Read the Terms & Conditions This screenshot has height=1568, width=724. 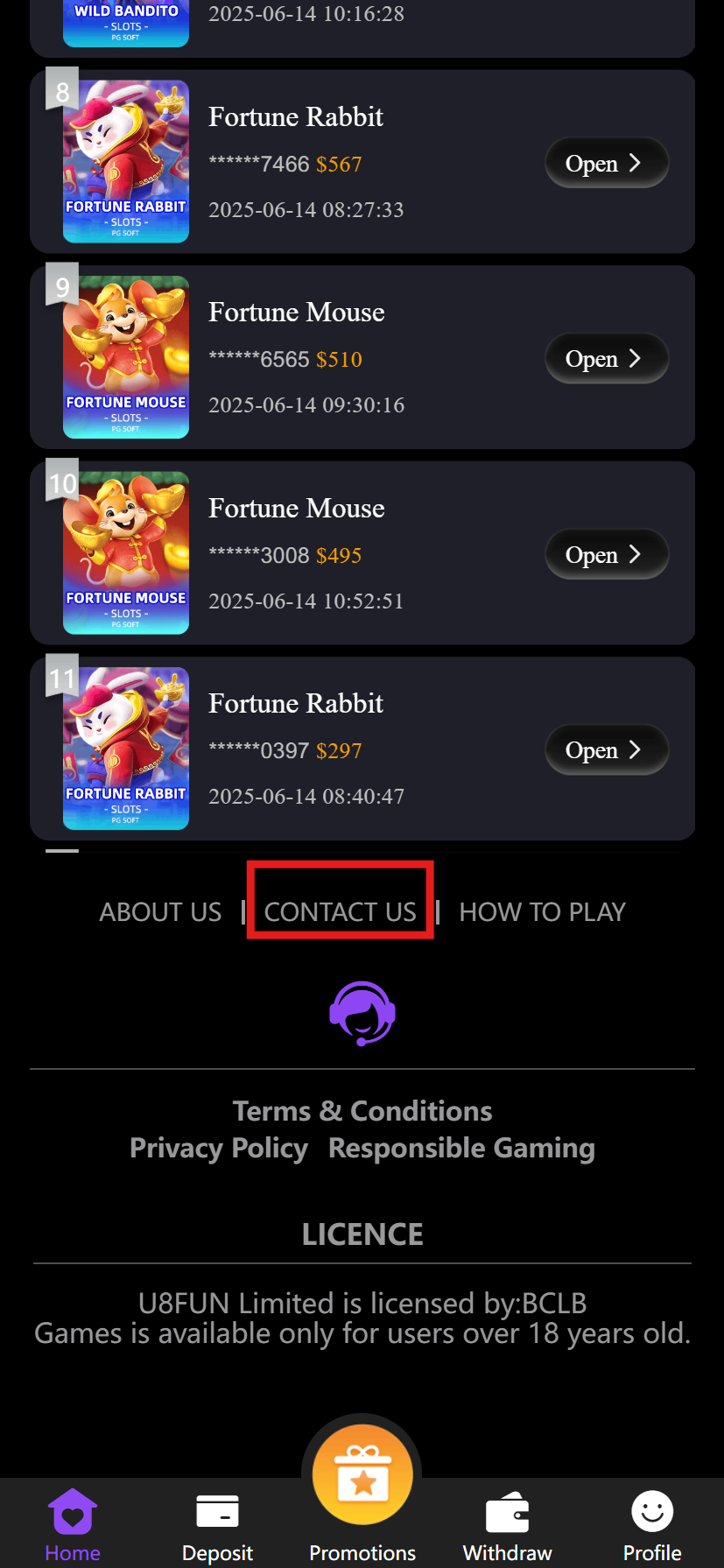(362, 1111)
